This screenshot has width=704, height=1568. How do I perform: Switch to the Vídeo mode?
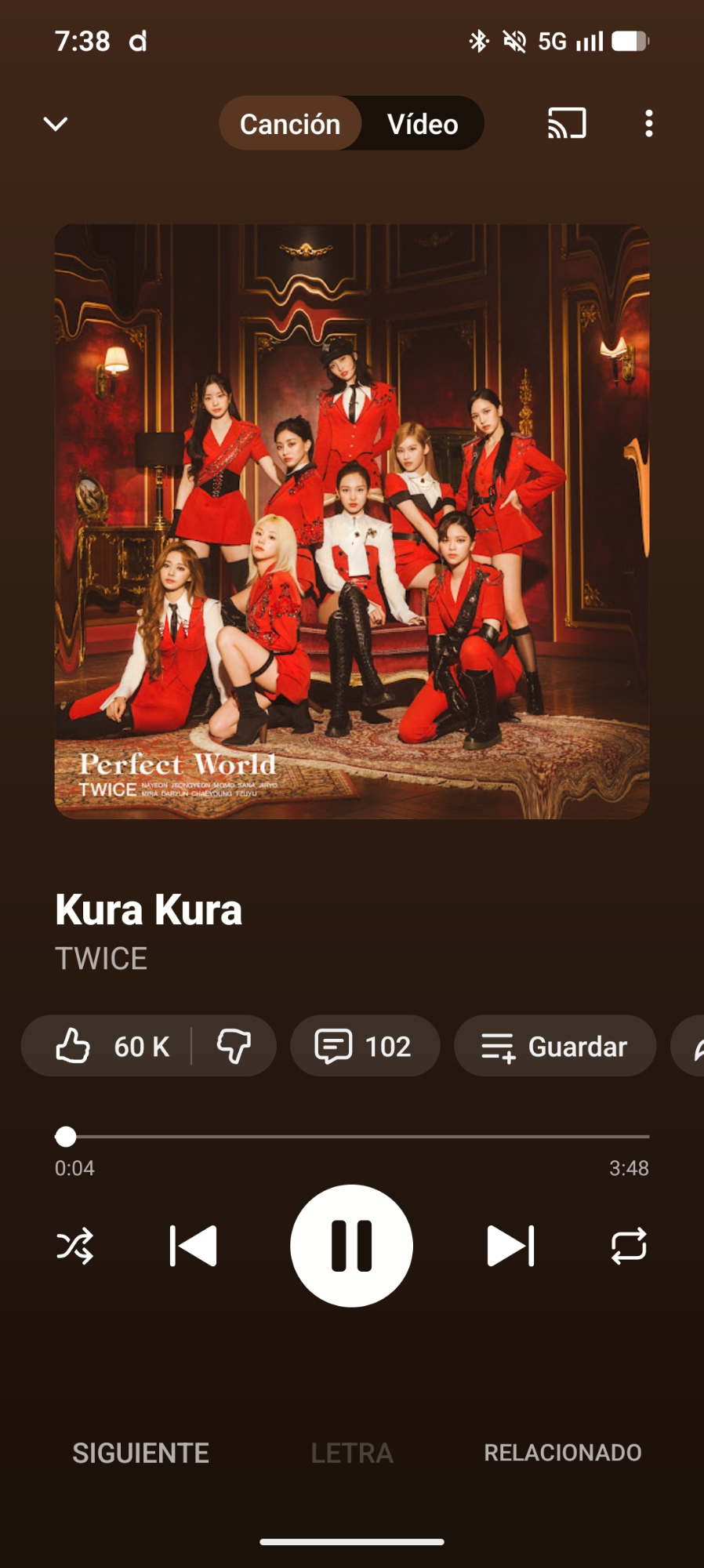(423, 124)
